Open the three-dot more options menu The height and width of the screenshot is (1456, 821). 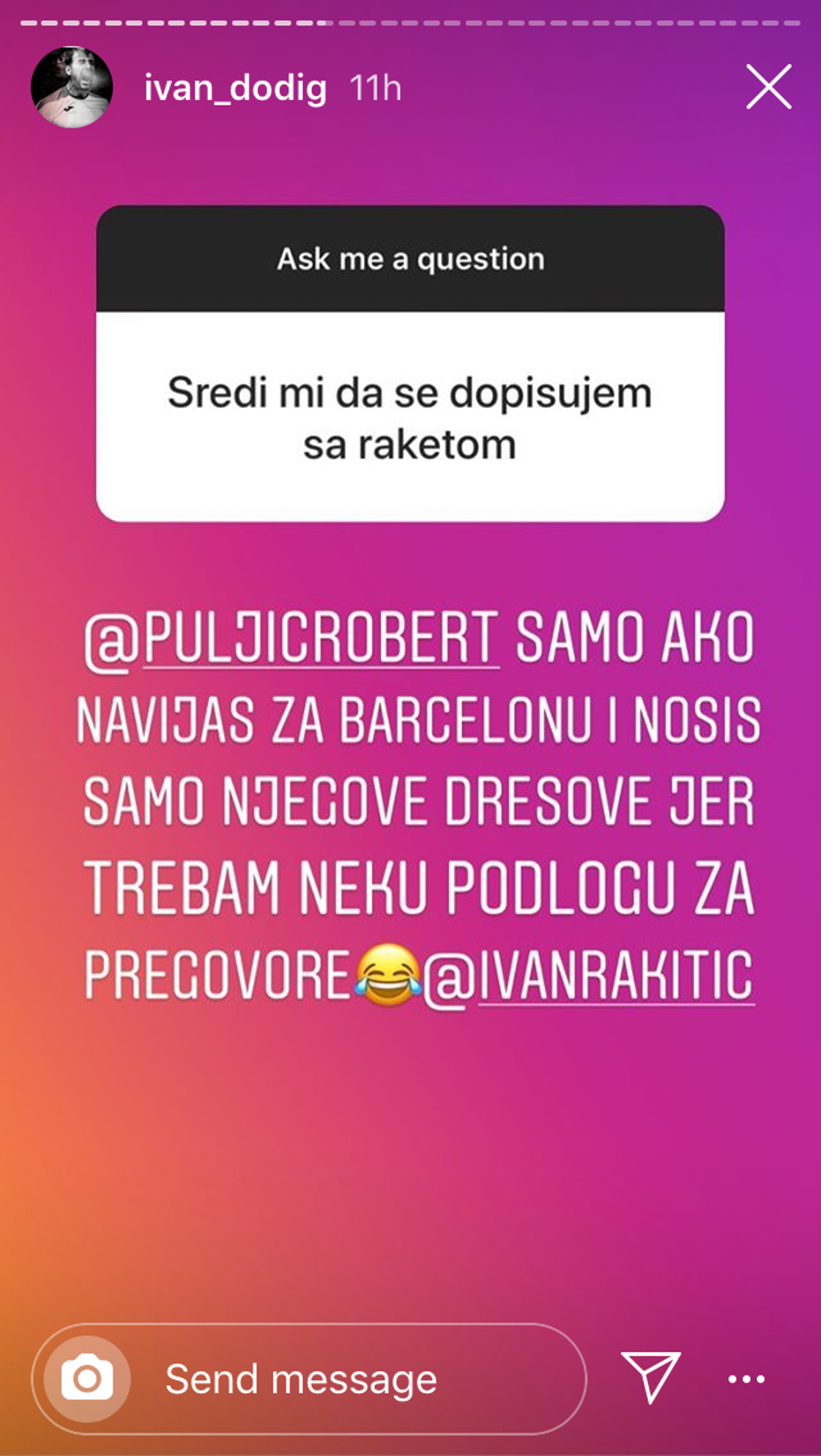tap(747, 1379)
